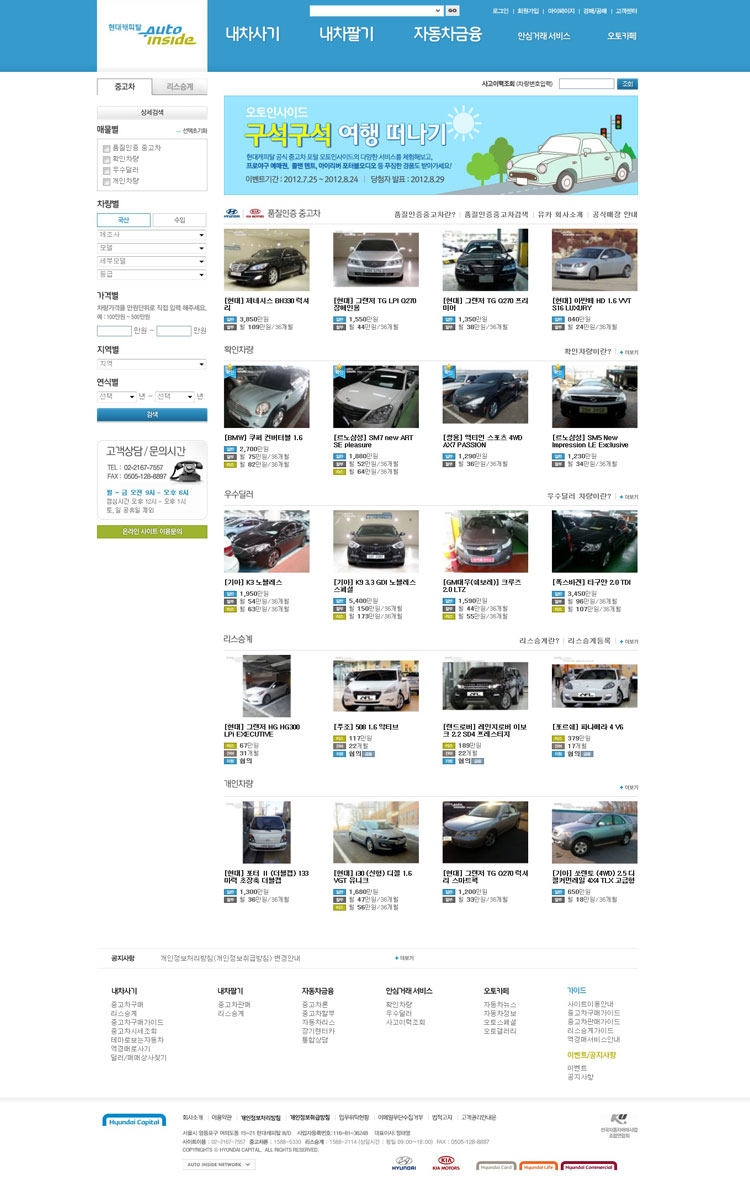The image size is (750, 1192).
Task: Tap the blue 검색 search button
Action: 152,414
